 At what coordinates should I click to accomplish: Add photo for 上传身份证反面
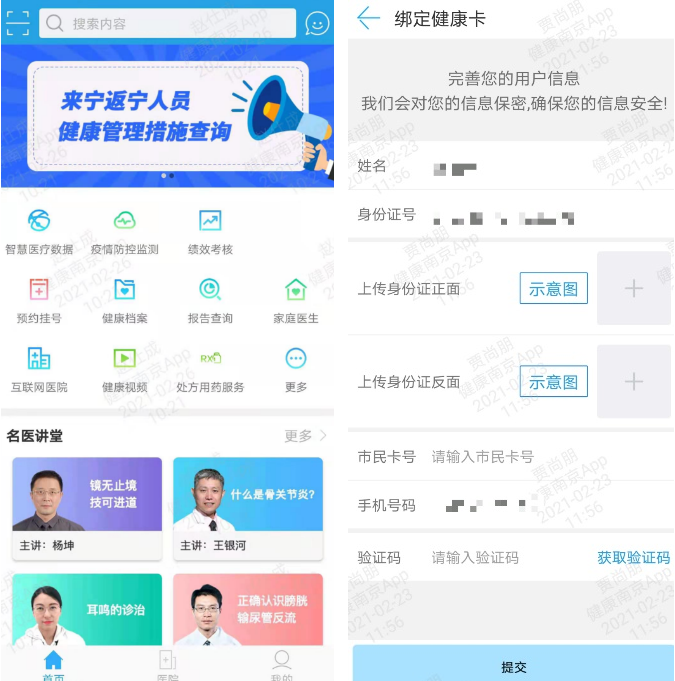633,381
